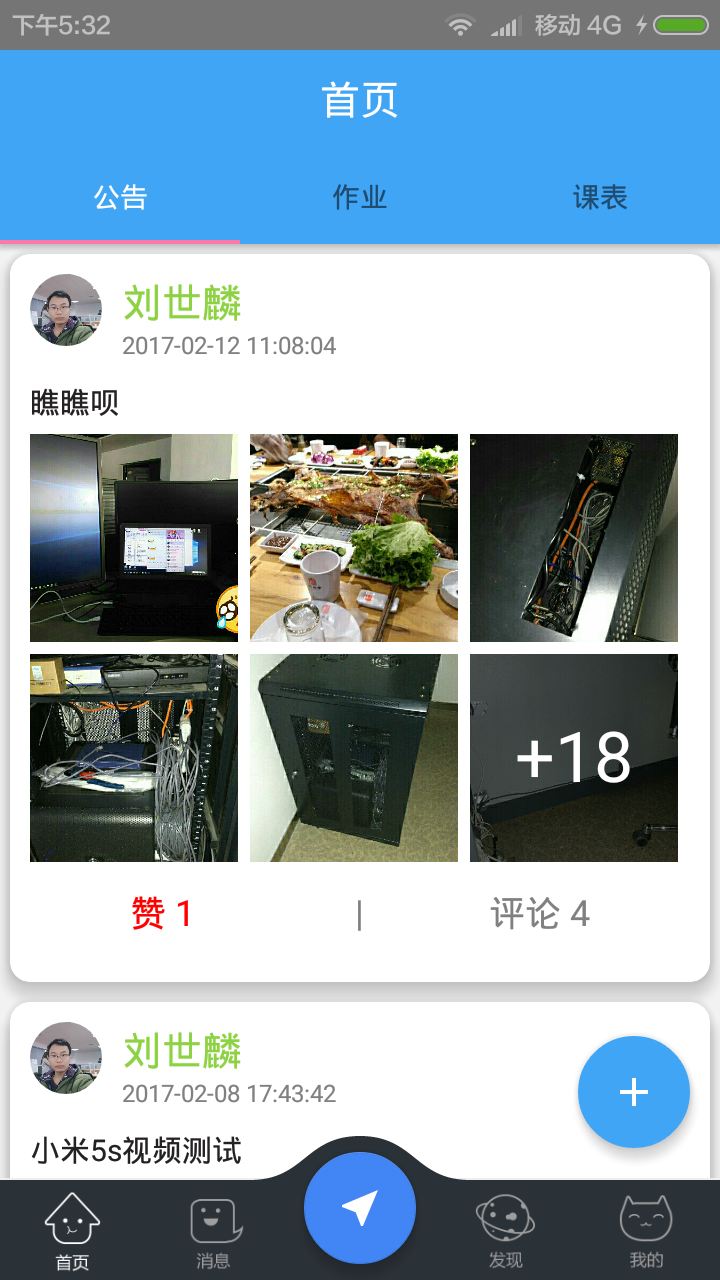Tap the center paper-plane navigation button
This screenshot has height=1280, width=720.
pos(360,1208)
